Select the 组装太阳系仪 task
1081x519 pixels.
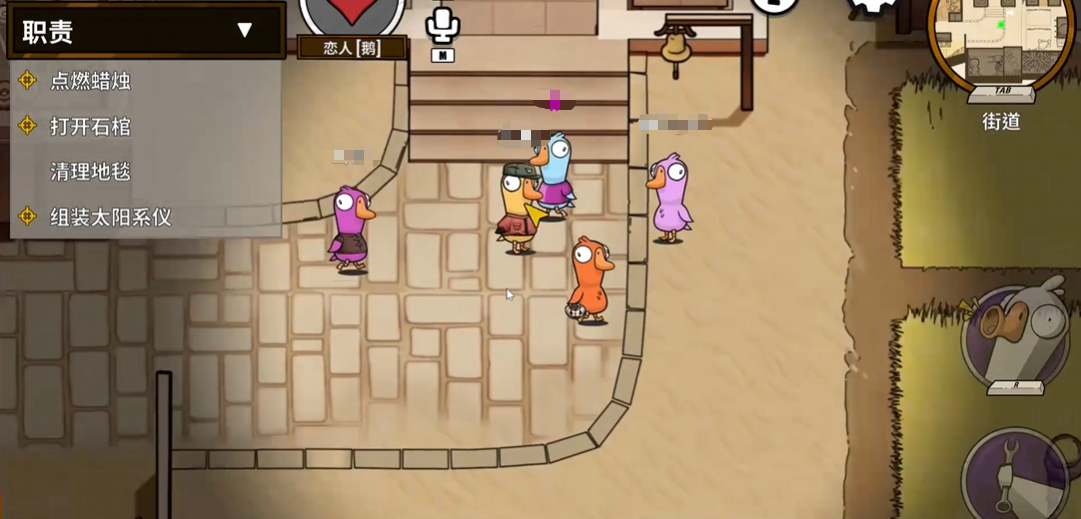click(110, 217)
